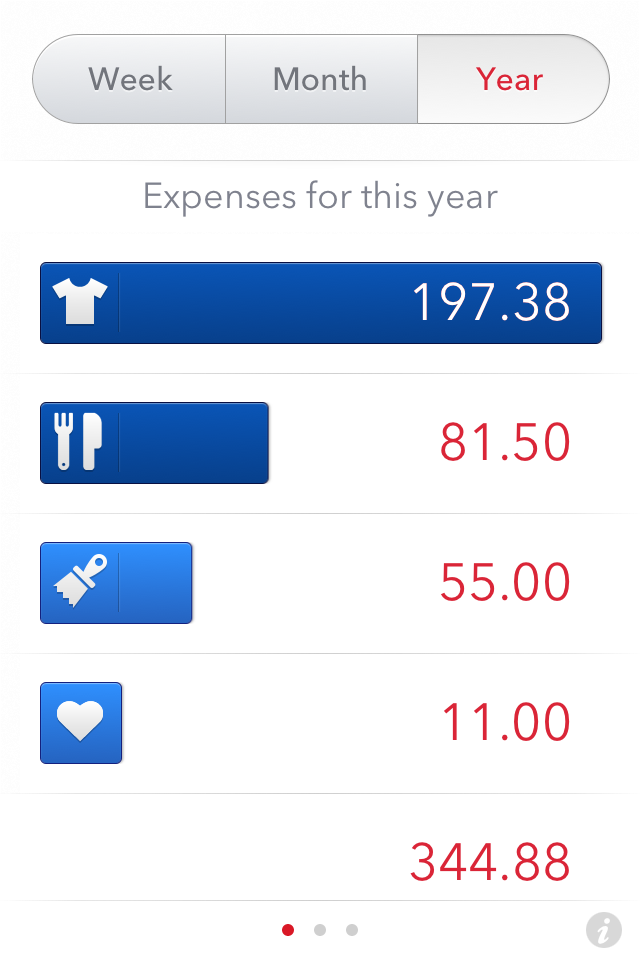Open the paintbrush category bar showing 55.00
This screenshot has width=640, height=960.
[116, 583]
